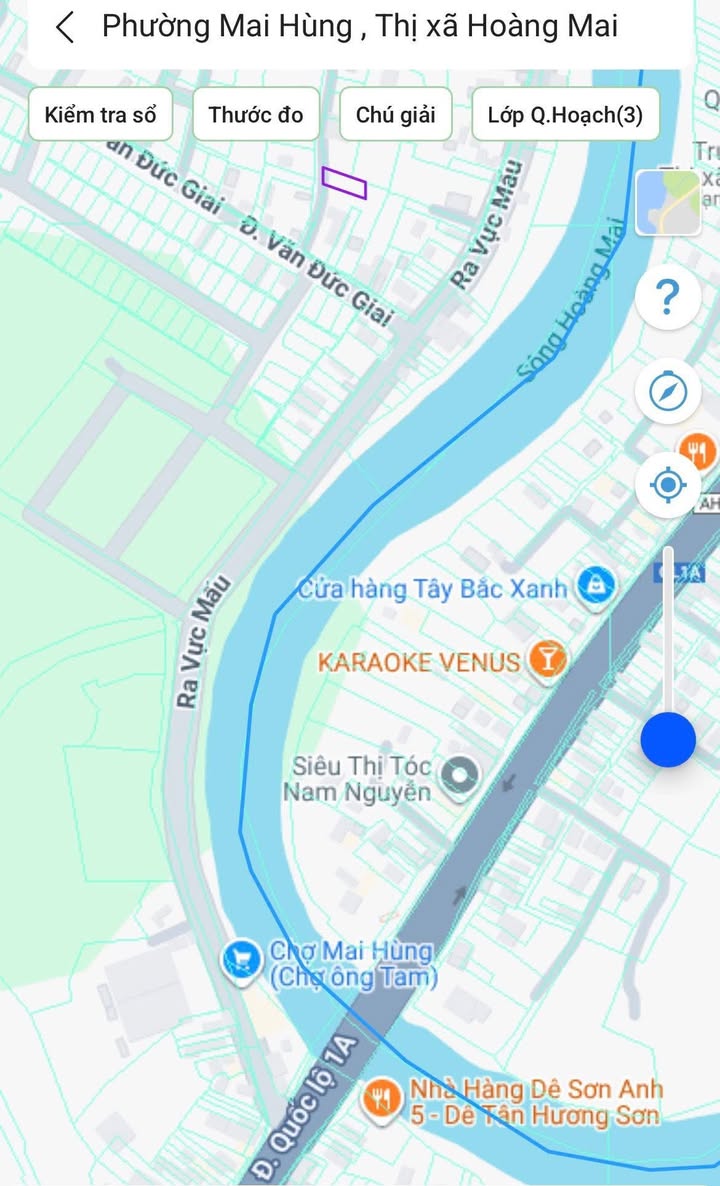The width and height of the screenshot is (720, 1186).
Task: Select the purple outlined land parcel
Action: (344, 183)
